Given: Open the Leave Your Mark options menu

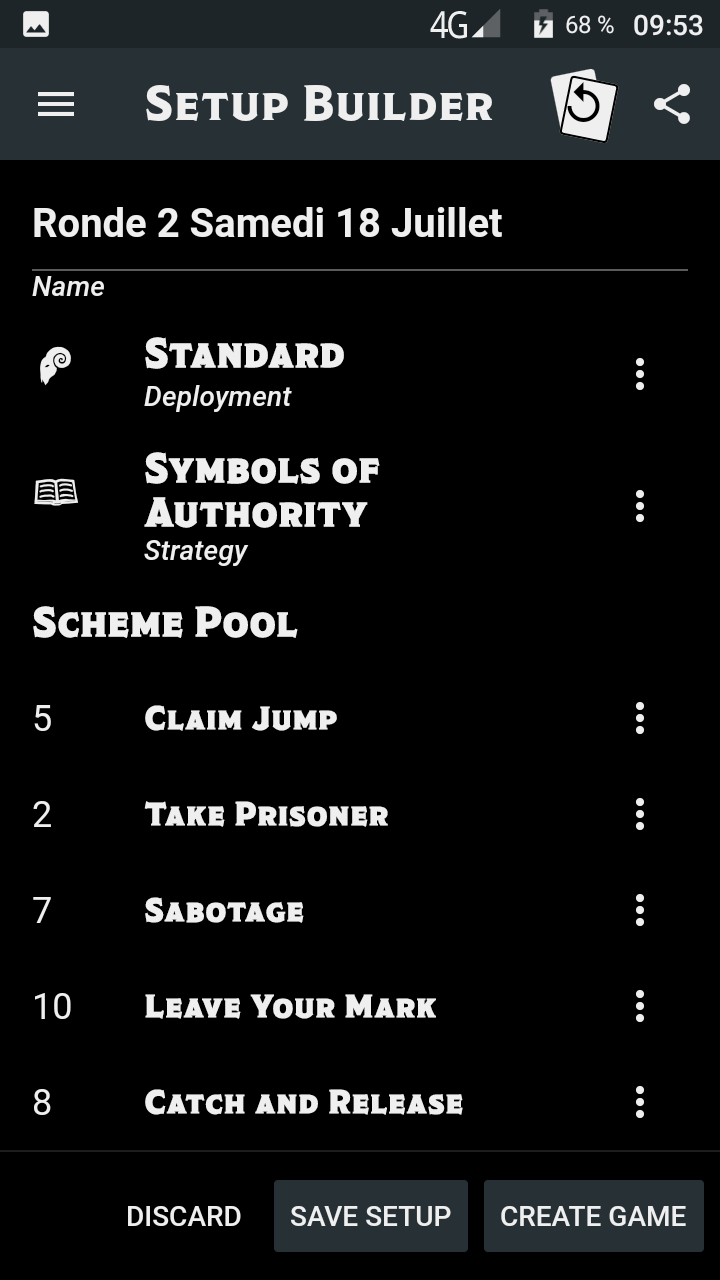Looking at the screenshot, I should tap(639, 1007).
